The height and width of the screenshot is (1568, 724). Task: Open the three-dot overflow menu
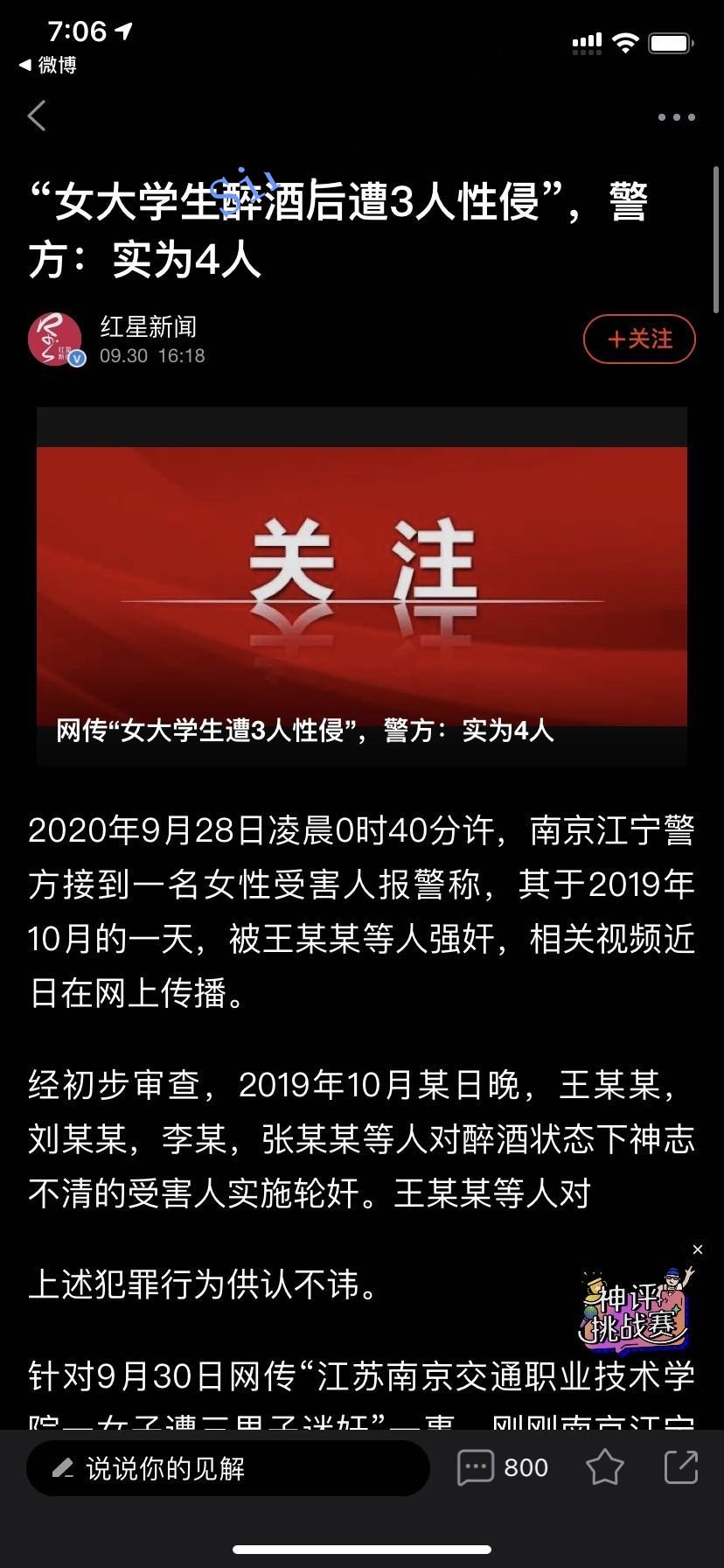tap(676, 117)
